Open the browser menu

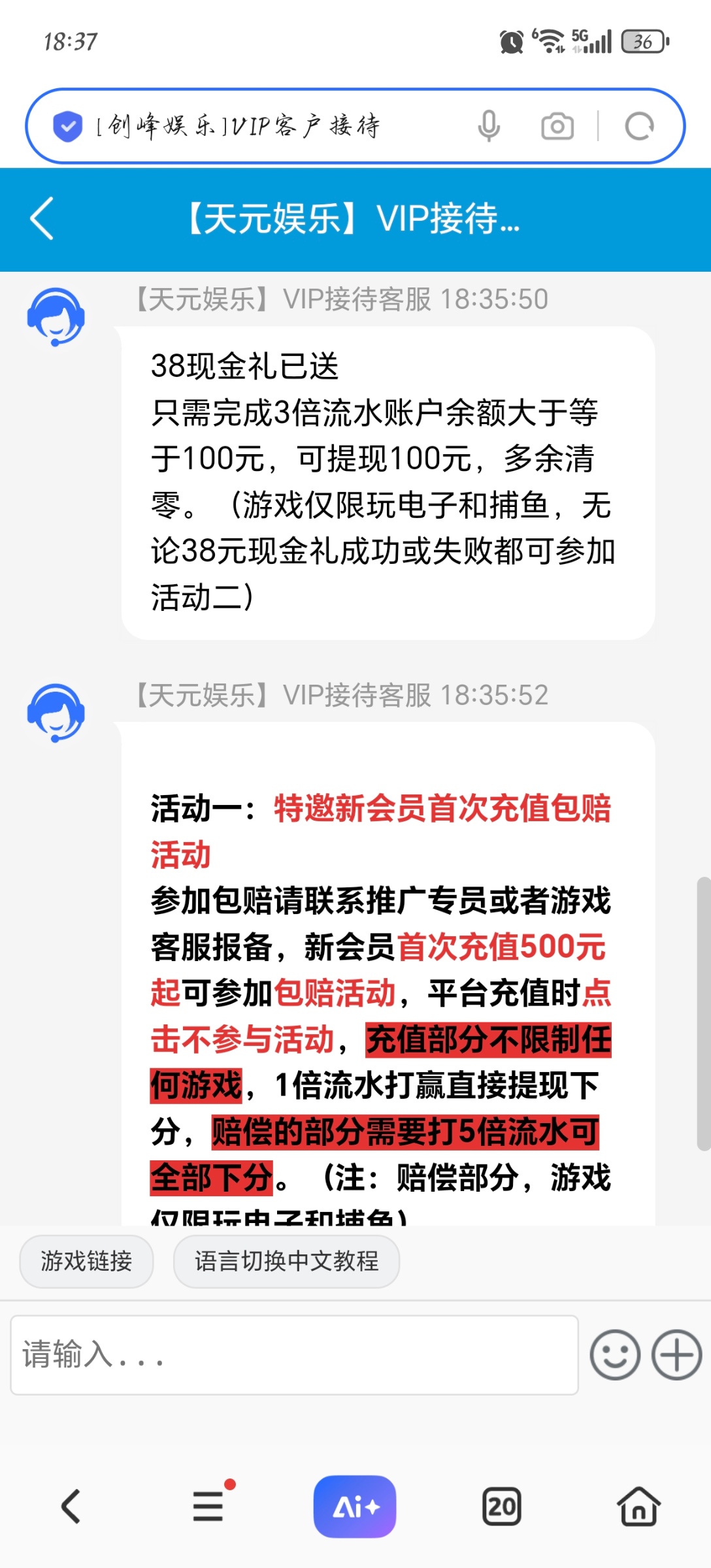[209, 1507]
